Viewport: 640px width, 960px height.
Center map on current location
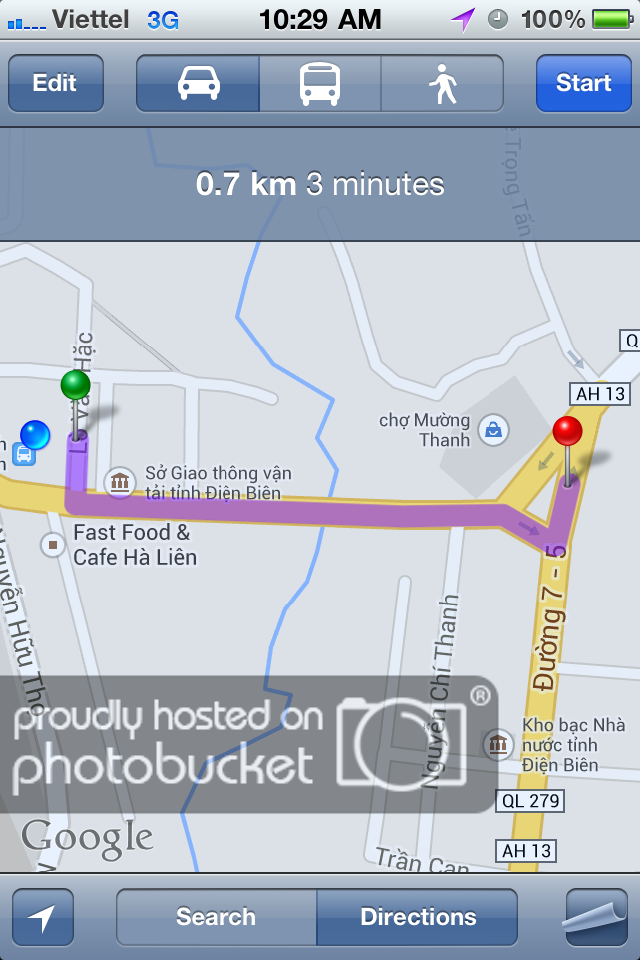tap(43, 917)
